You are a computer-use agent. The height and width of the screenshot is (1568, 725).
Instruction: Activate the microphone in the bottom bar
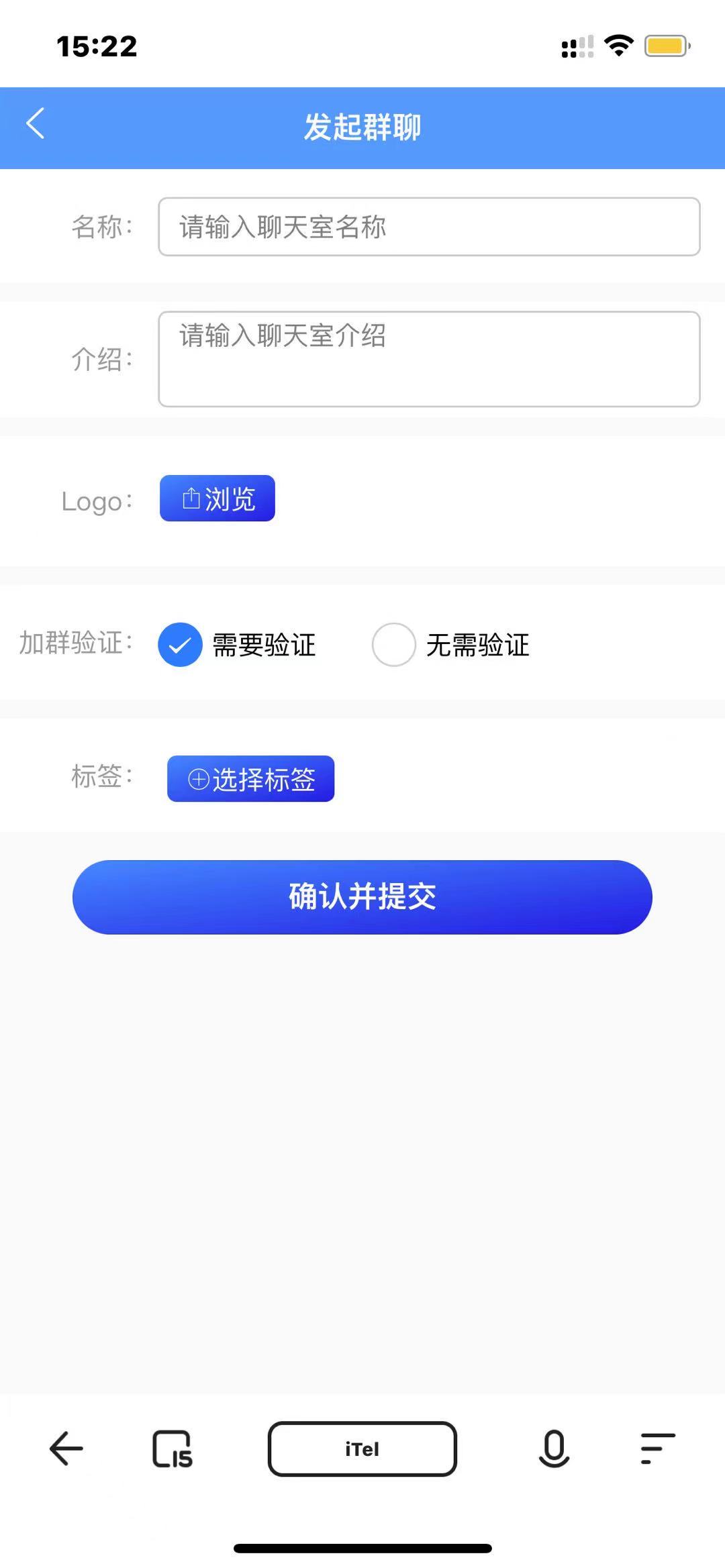click(554, 1449)
